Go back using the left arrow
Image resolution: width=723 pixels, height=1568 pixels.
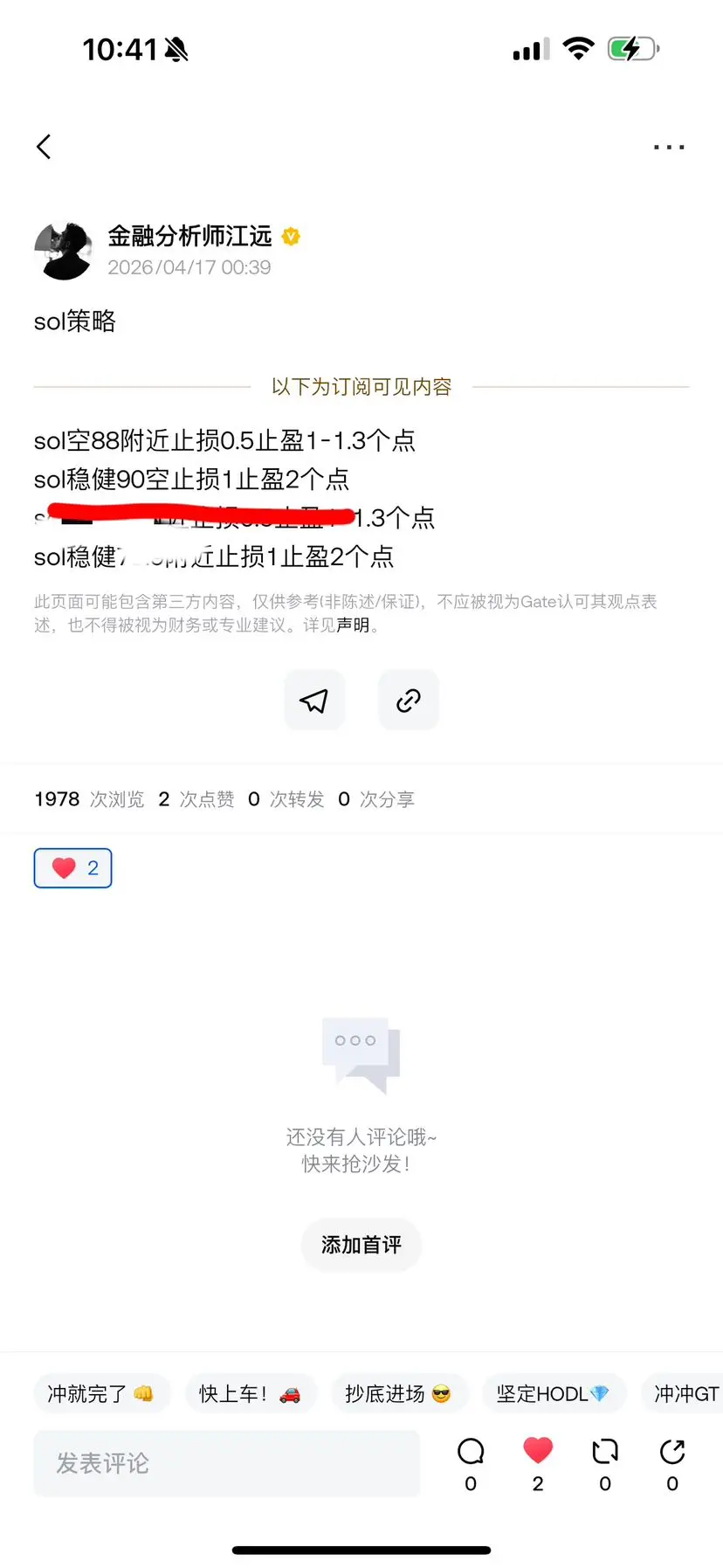pyautogui.click(x=44, y=146)
